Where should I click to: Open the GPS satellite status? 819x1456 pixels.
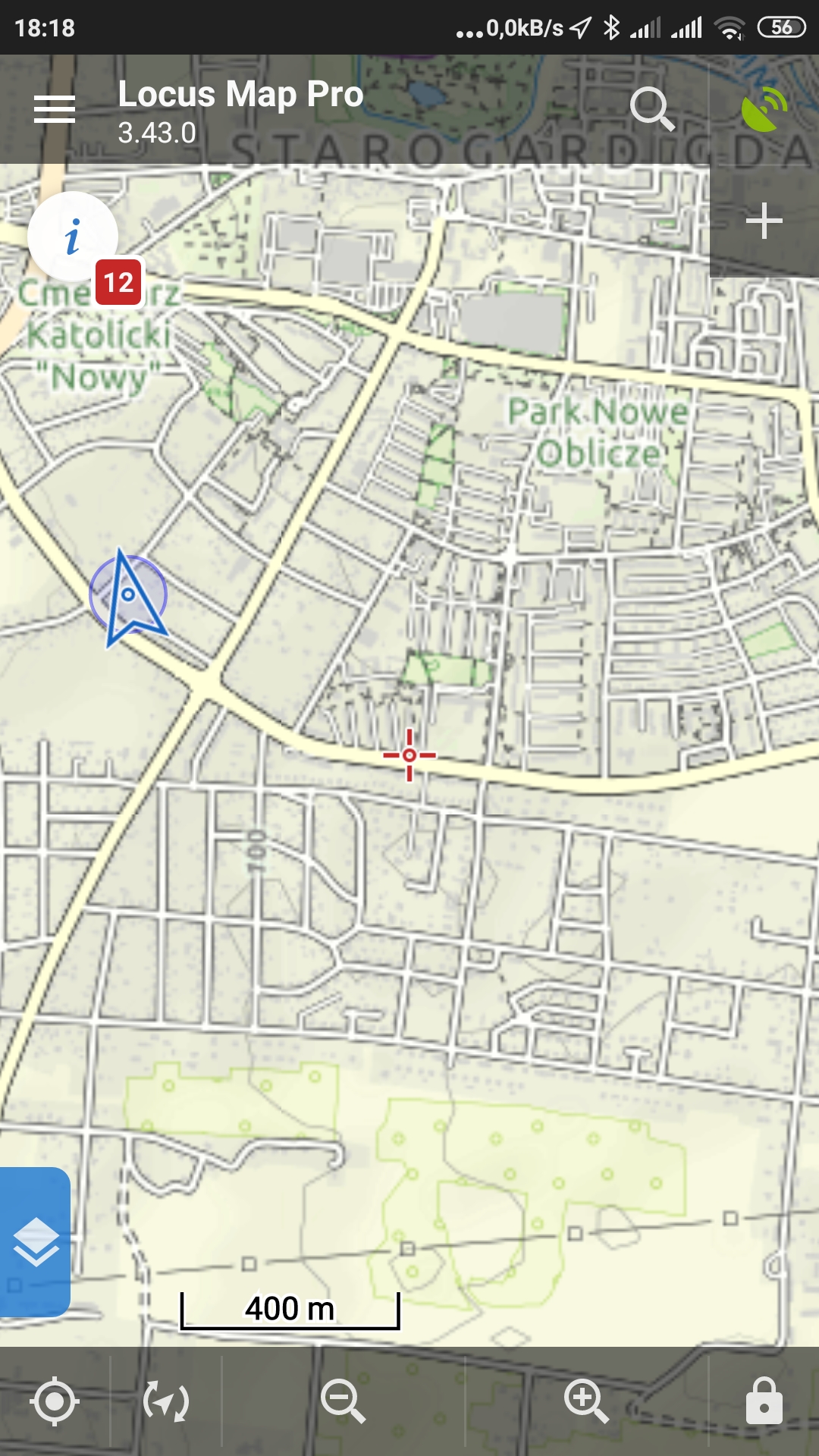pos(764,110)
